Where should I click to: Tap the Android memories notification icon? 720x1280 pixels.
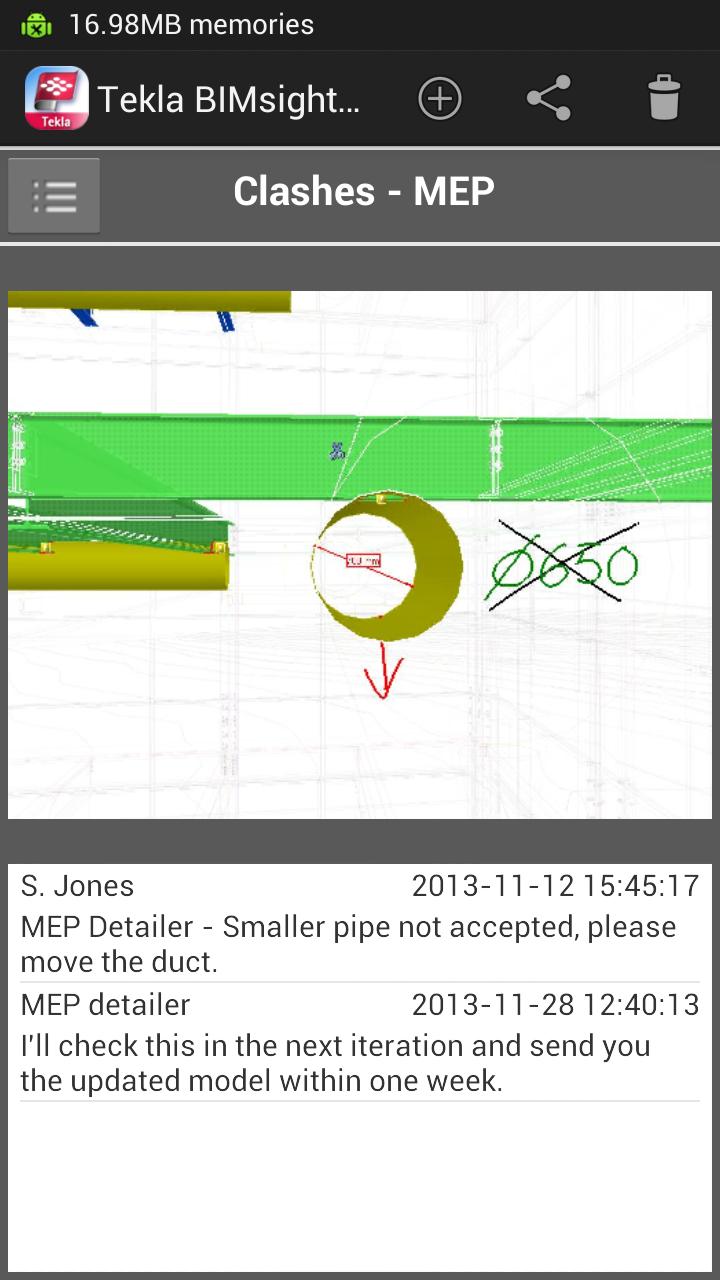(x=36, y=24)
